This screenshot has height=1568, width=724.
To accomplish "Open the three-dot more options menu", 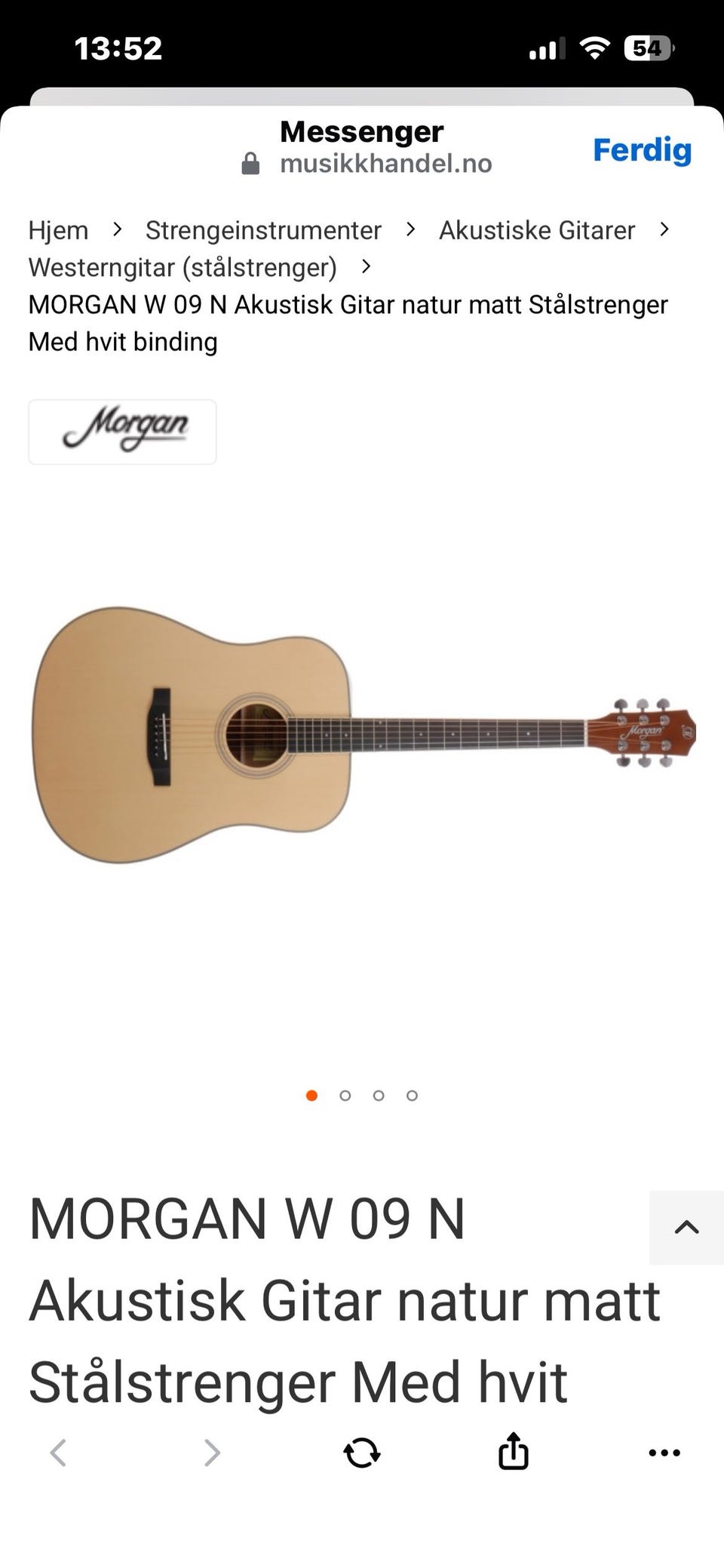I will [664, 1452].
